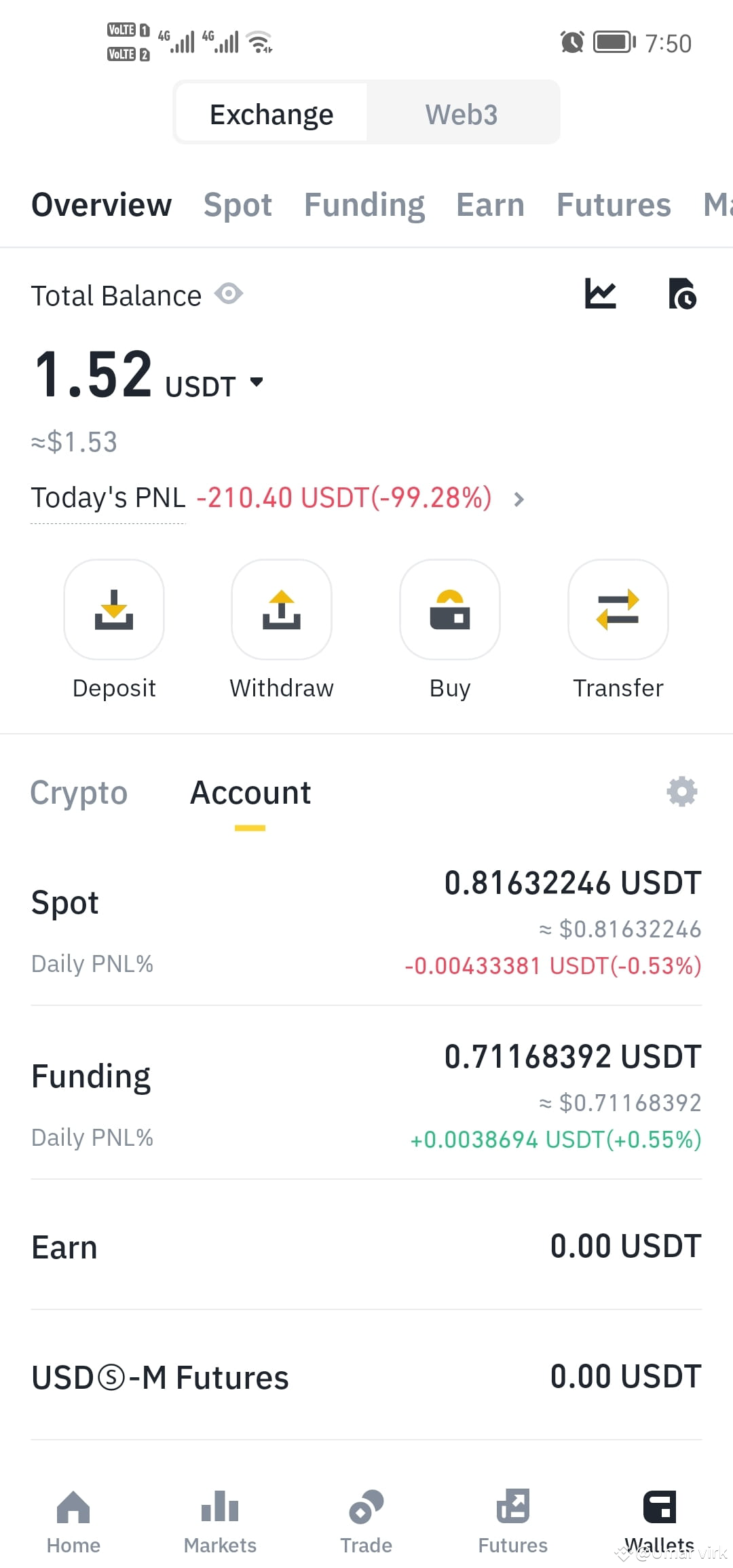Open the Crypto tab
Image resolution: width=733 pixels, height=1568 pixels.
click(x=79, y=791)
